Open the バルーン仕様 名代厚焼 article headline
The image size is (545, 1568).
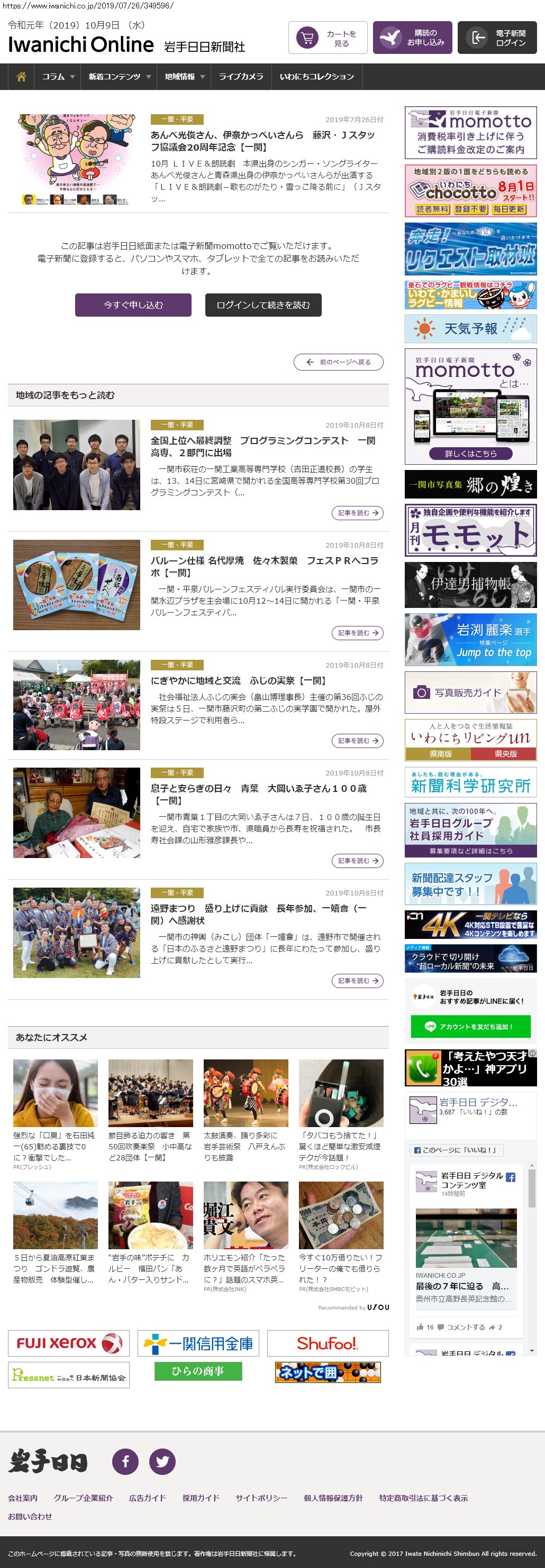[264, 567]
